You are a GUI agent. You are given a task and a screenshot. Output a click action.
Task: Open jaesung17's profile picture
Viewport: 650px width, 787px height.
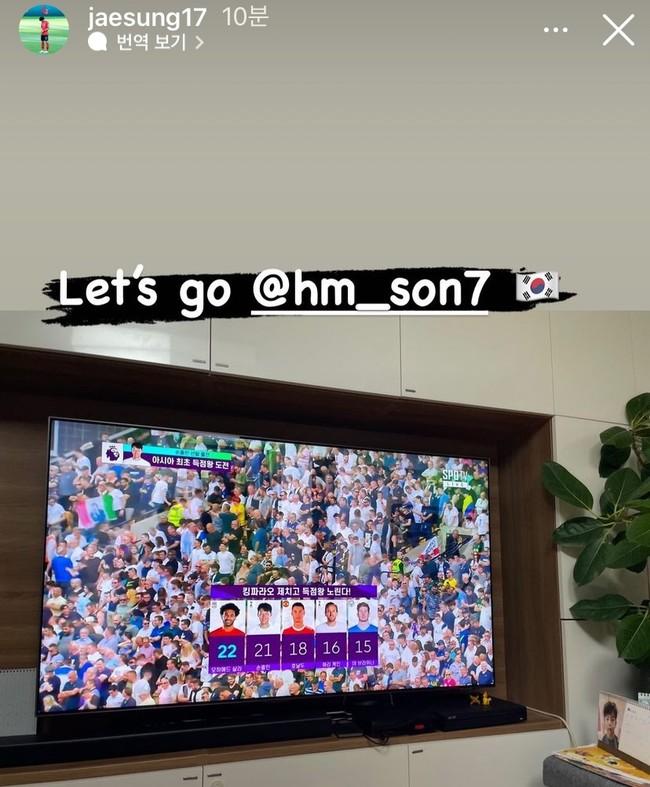pos(43,29)
